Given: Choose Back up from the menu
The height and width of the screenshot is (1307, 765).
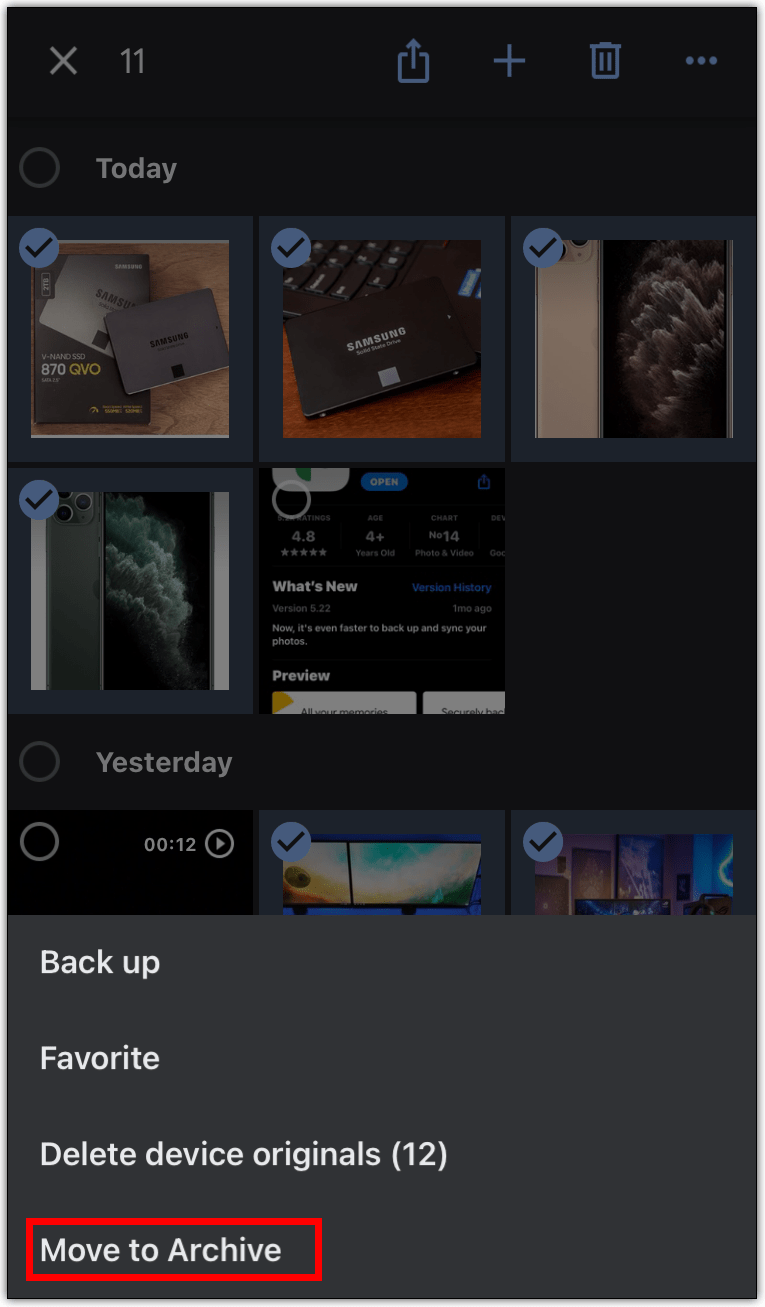Looking at the screenshot, I should 100,962.
